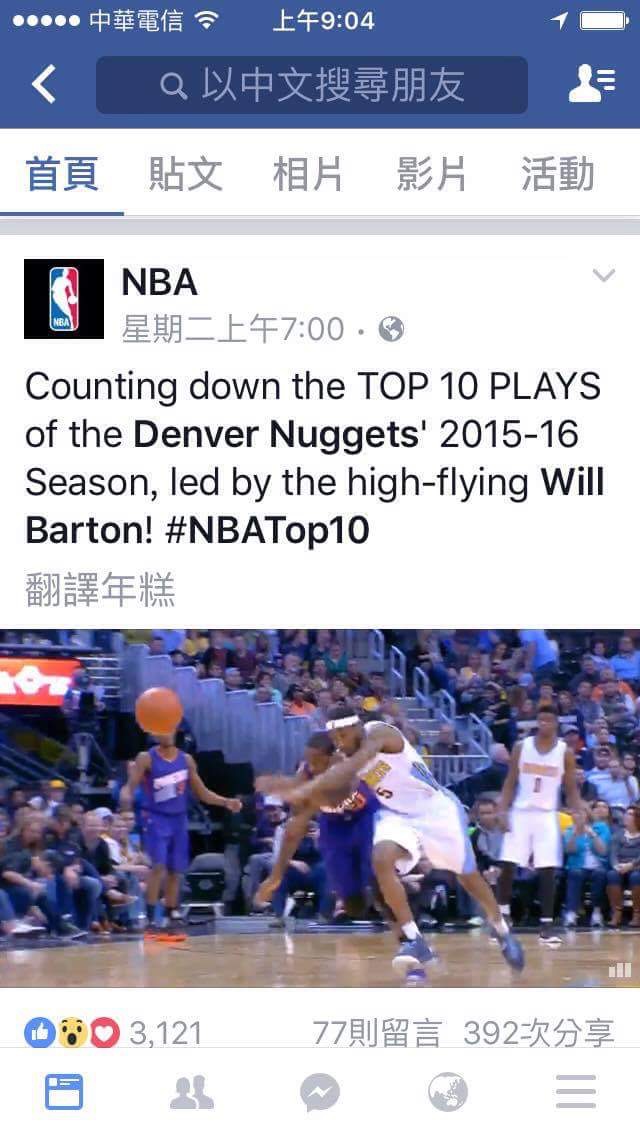Viewport: 640px width, 1136px height.
Task: Open the news feed bottom tab
Action: [64, 1092]
